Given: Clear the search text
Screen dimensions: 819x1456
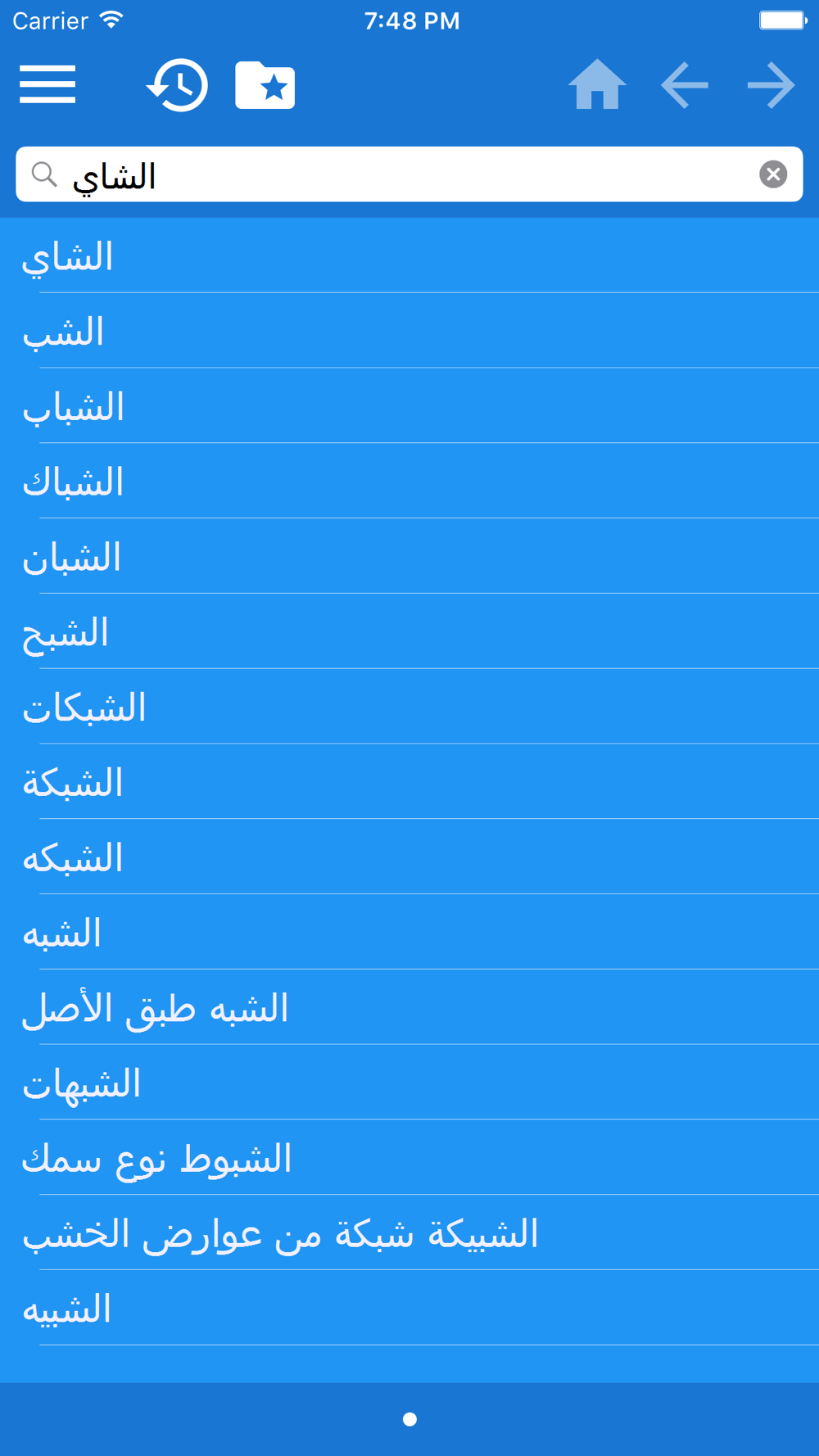Looking at the screenshot, I should click(773, 174).
